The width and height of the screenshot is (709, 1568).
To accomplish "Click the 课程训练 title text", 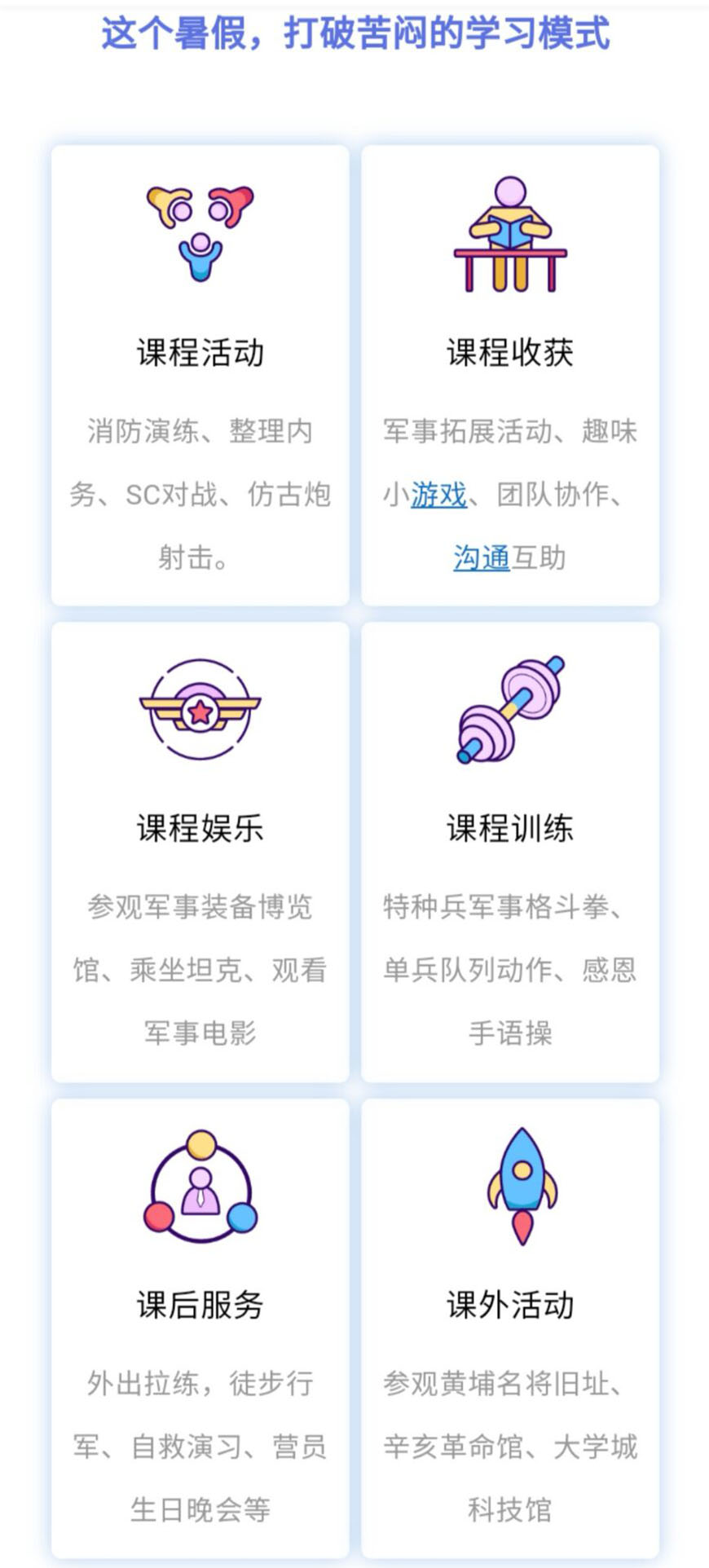I will 510,828.
